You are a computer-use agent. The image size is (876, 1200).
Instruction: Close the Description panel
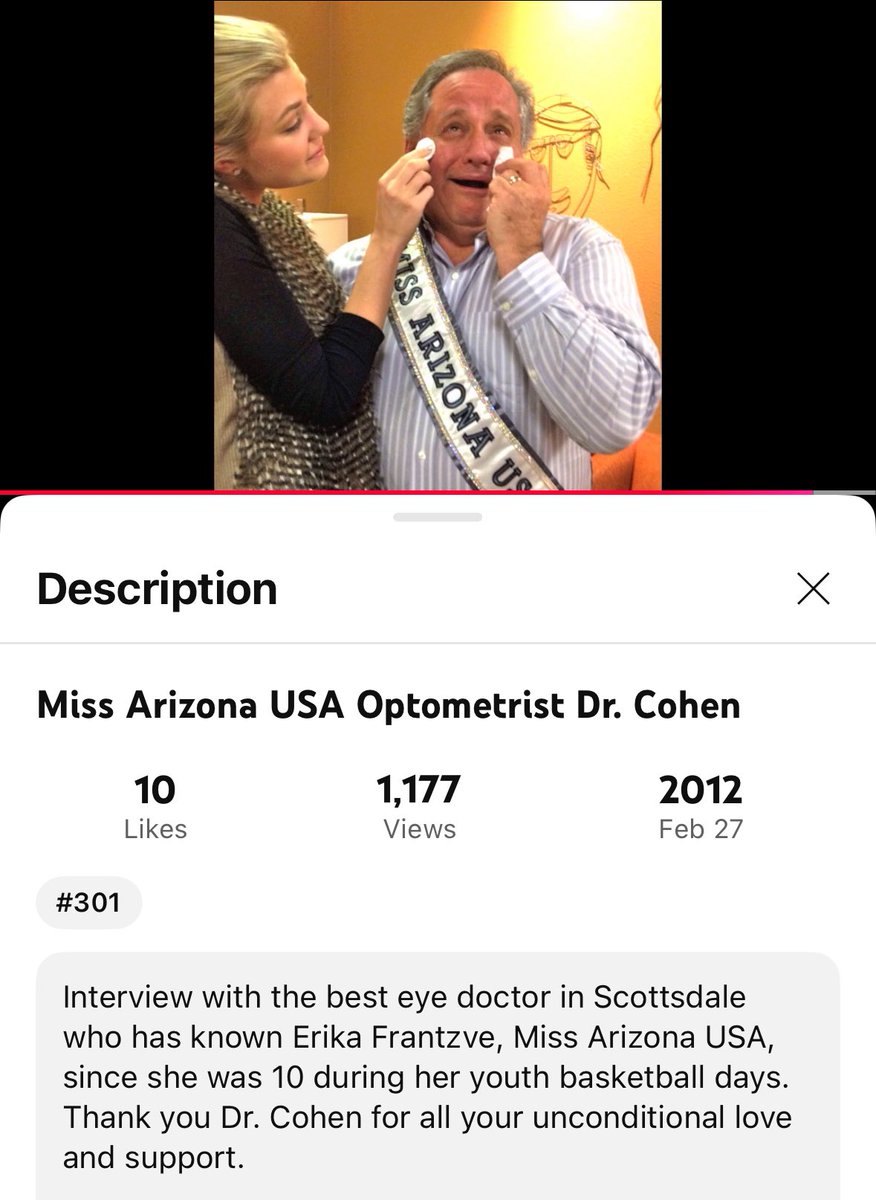pyautogui.click(x=813, y=589)
